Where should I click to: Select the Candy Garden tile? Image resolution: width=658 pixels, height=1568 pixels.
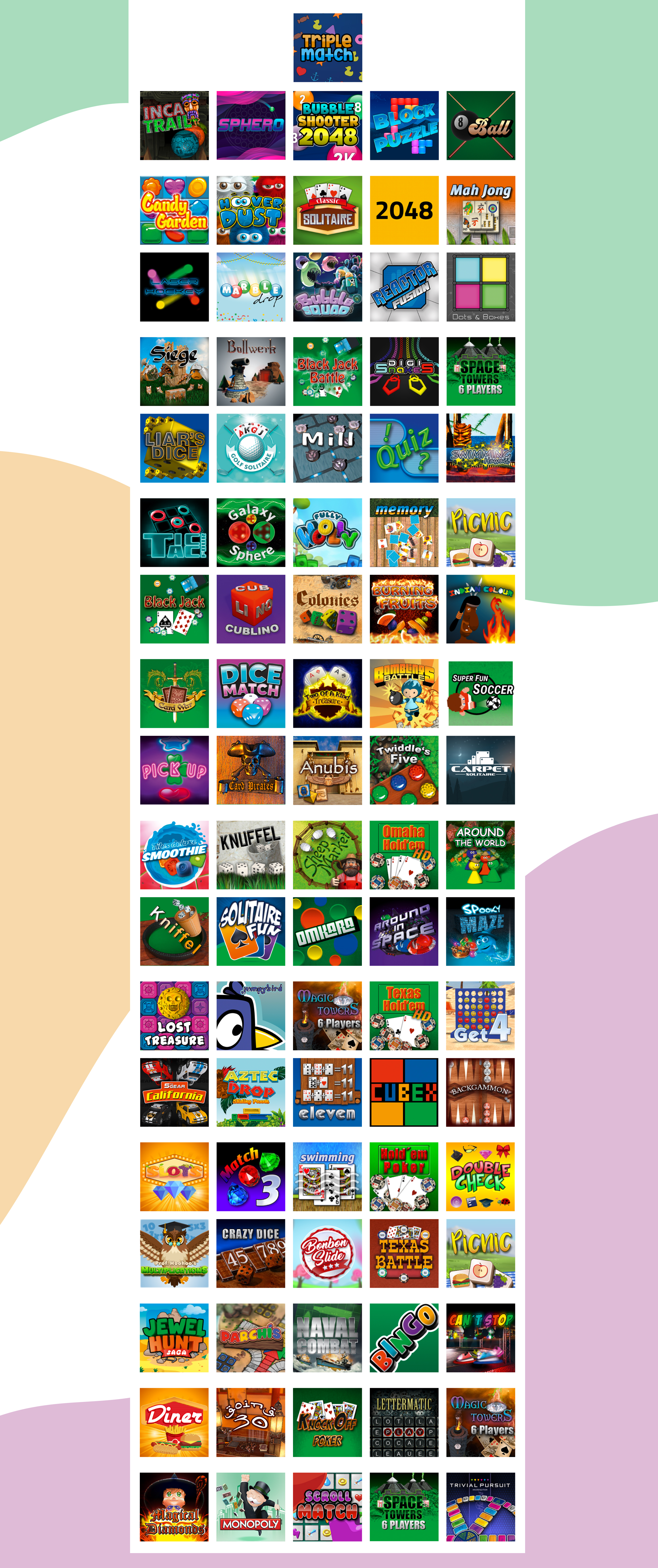174,210
